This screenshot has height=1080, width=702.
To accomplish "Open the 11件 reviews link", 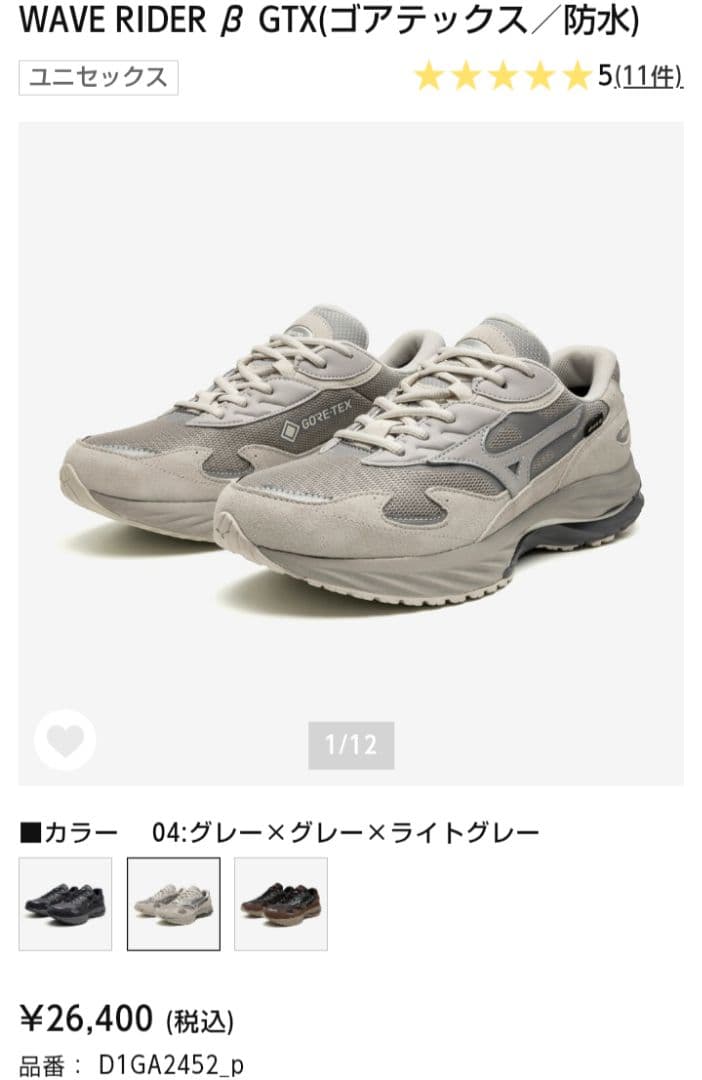I will pos(648,76).
